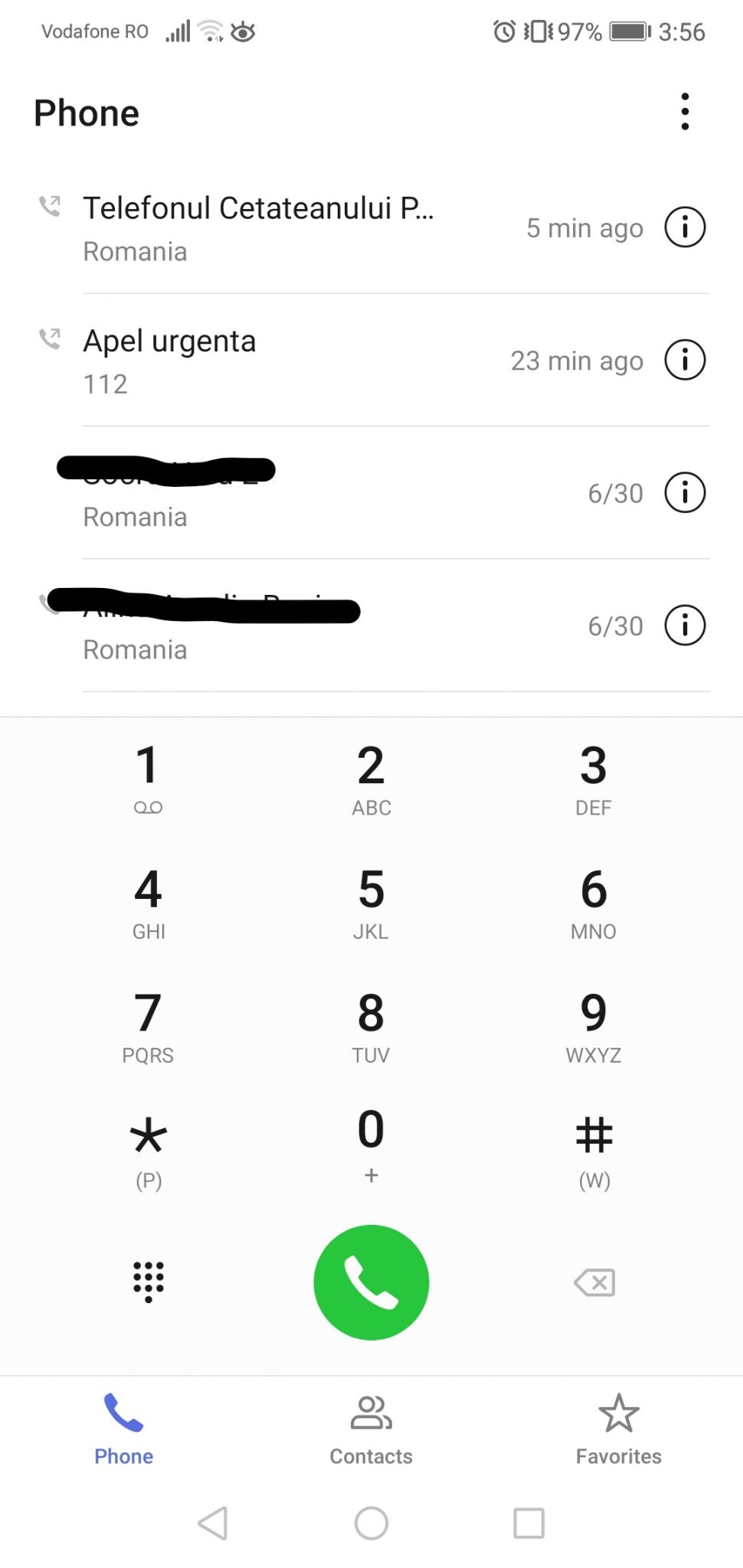Hide the dial pad with the keypad icon
This screenshot has height=1568, width=743.
[x=148, y=1282]
